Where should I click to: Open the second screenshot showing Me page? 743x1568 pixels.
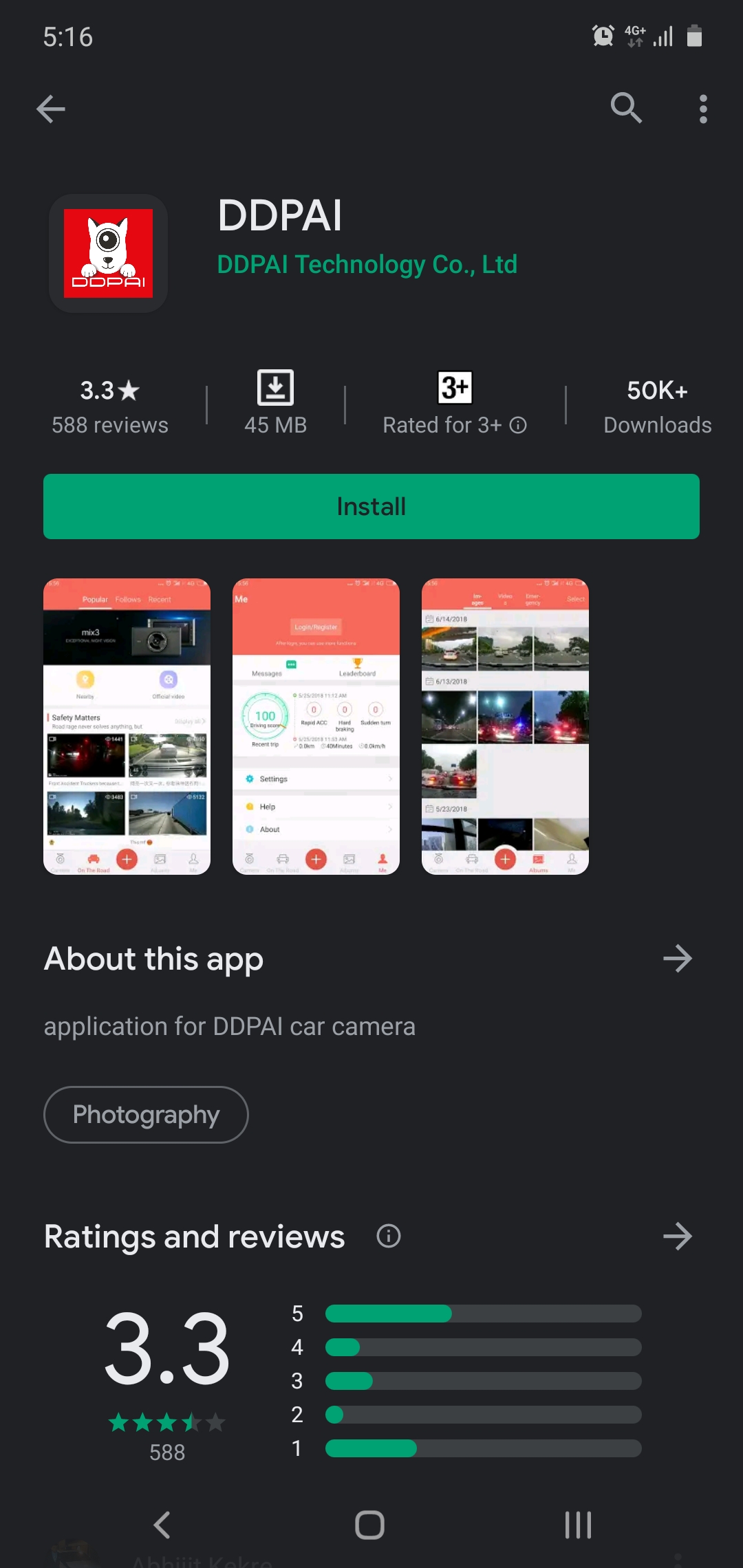pos(316,726)
